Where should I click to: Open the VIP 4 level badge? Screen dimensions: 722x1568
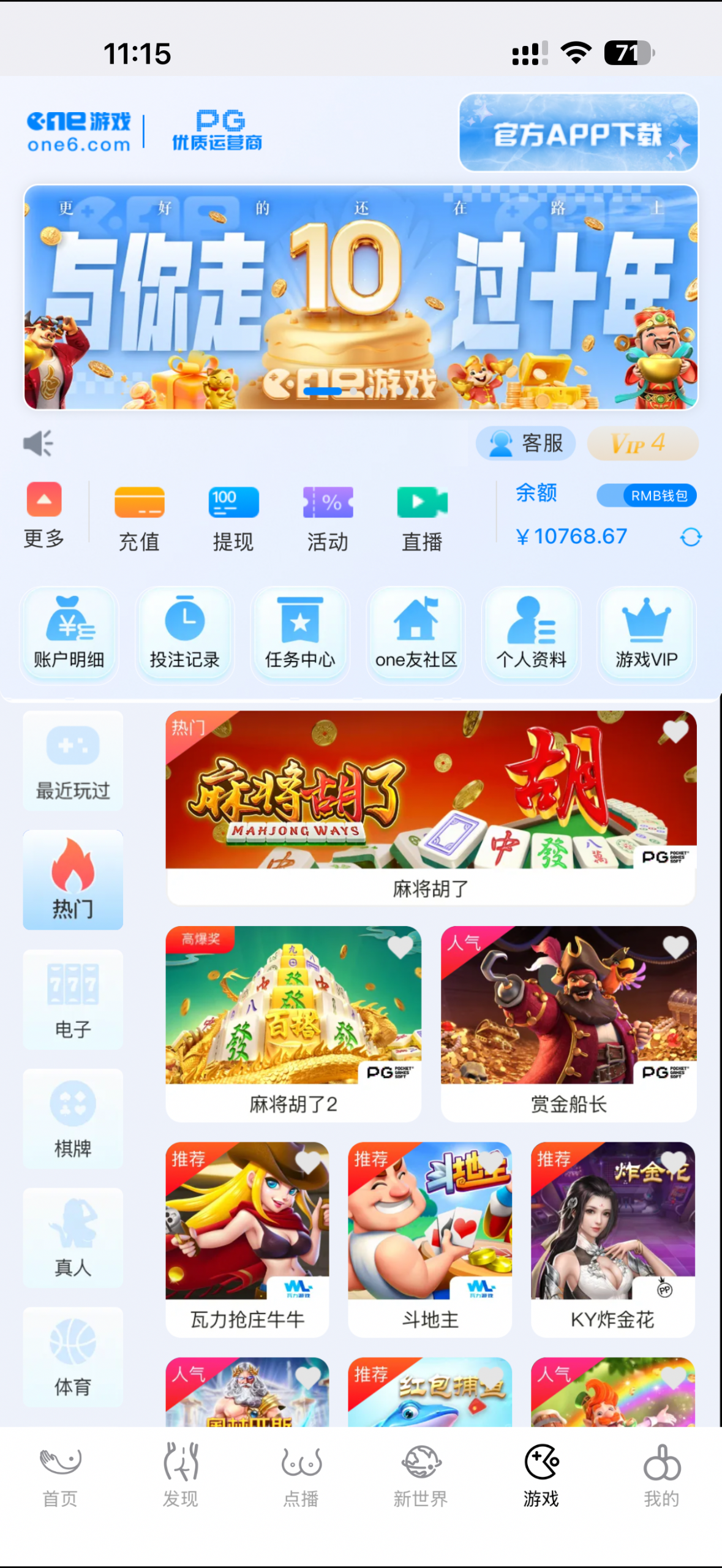coord(642,443)
